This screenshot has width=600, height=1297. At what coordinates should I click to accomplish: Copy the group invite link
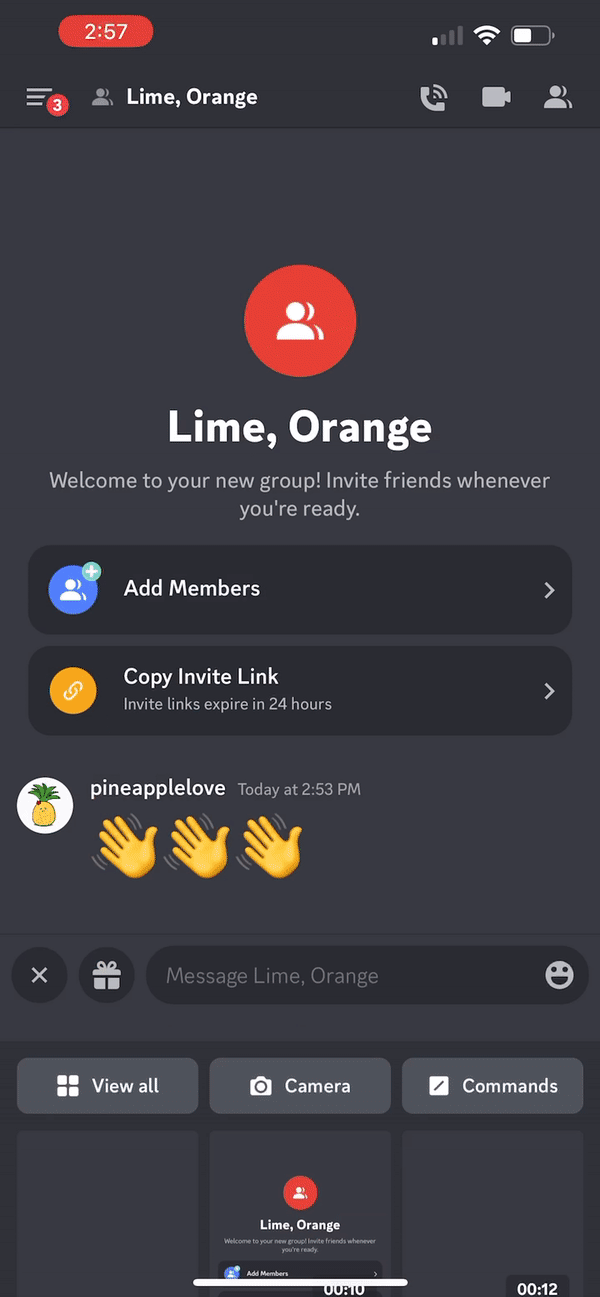300,690
